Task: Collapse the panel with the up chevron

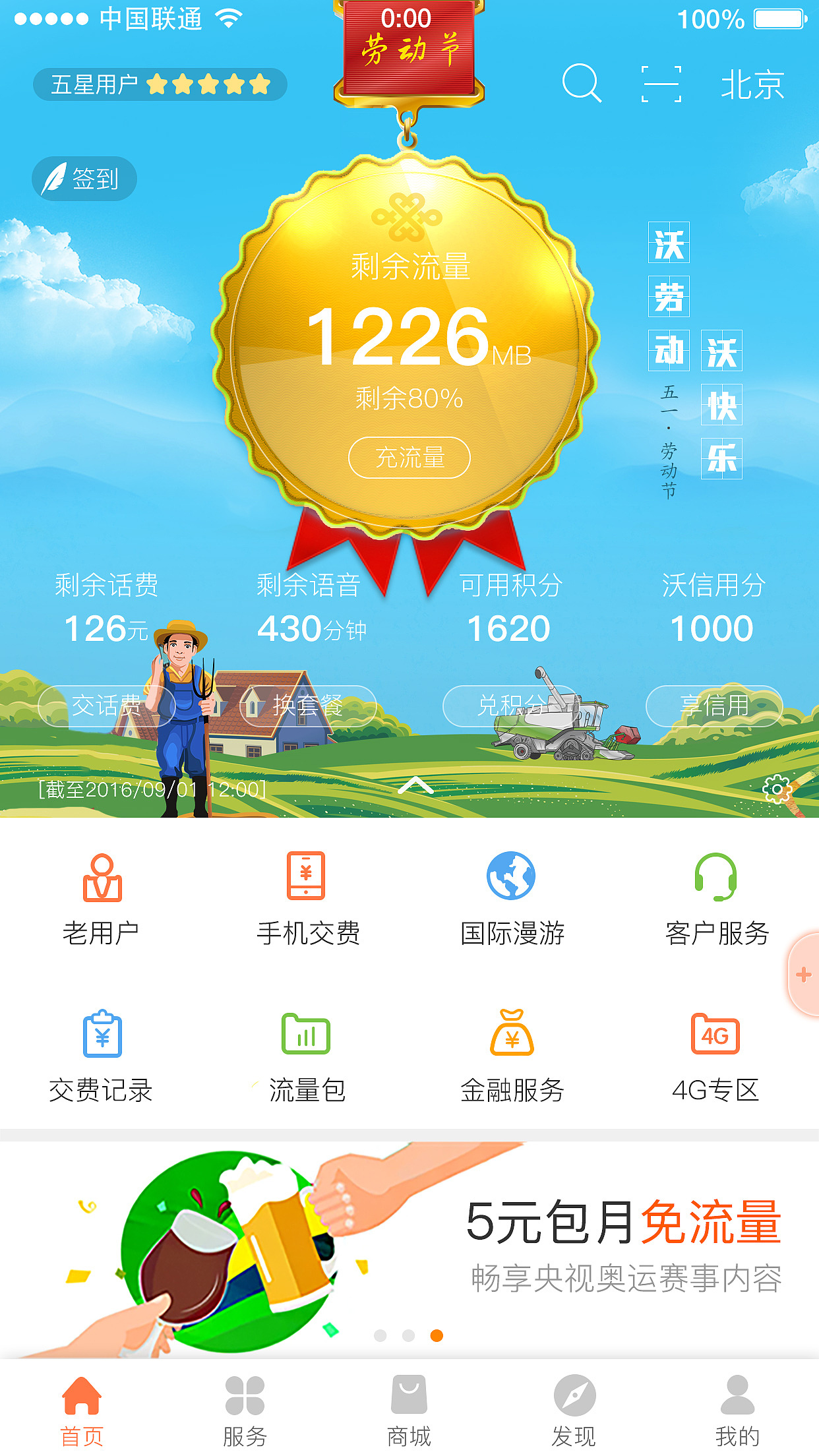Action: click(415, 785)
